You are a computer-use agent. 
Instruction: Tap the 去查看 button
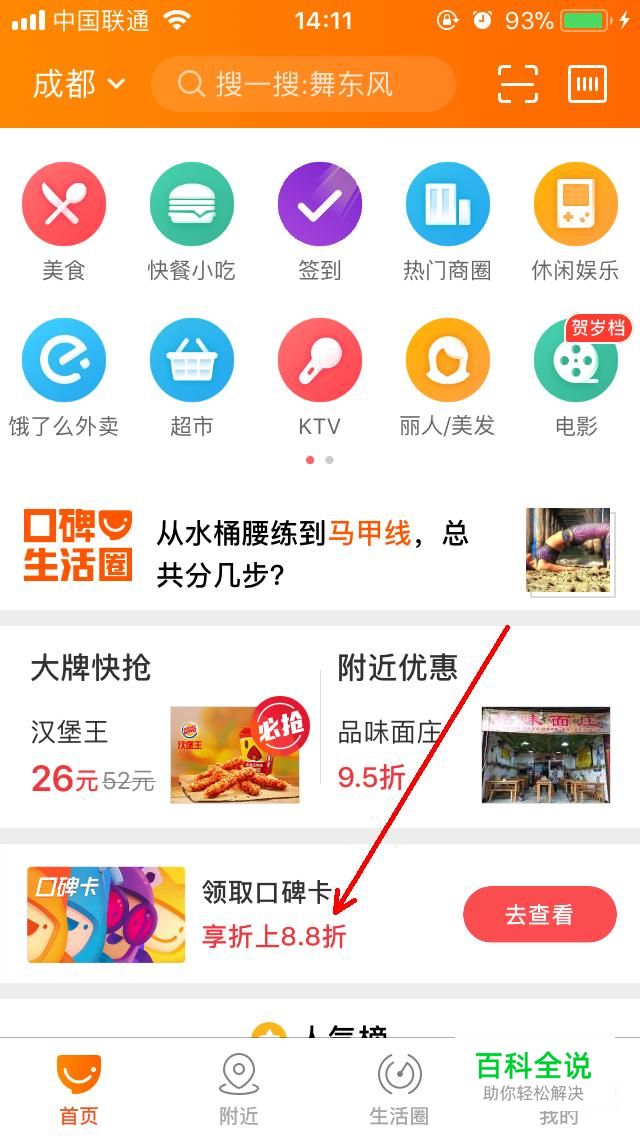tap(539, 914)
